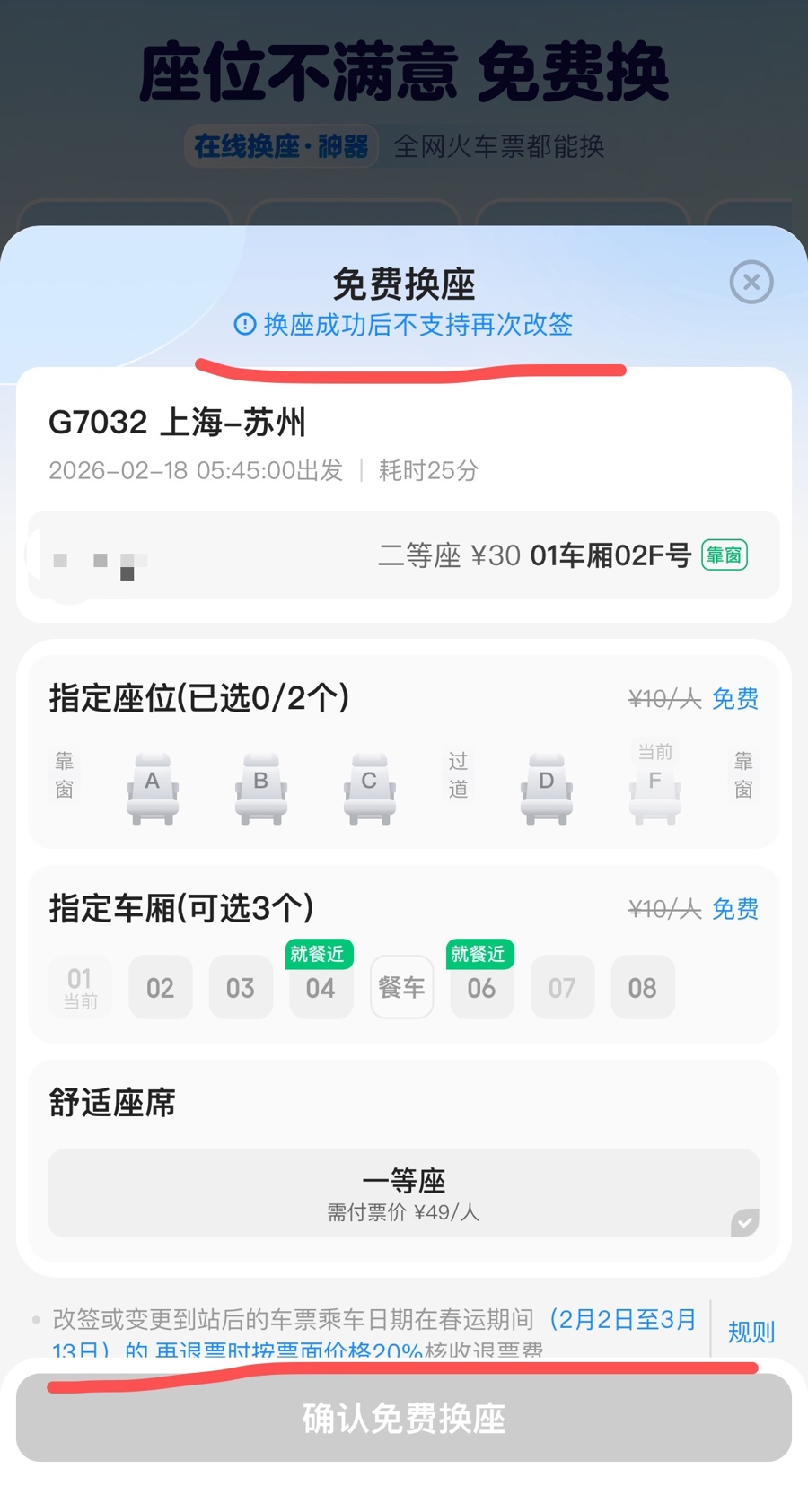The image size is (808, 1512).
Task: Choose carriage 02
Action: pos(161,987)
